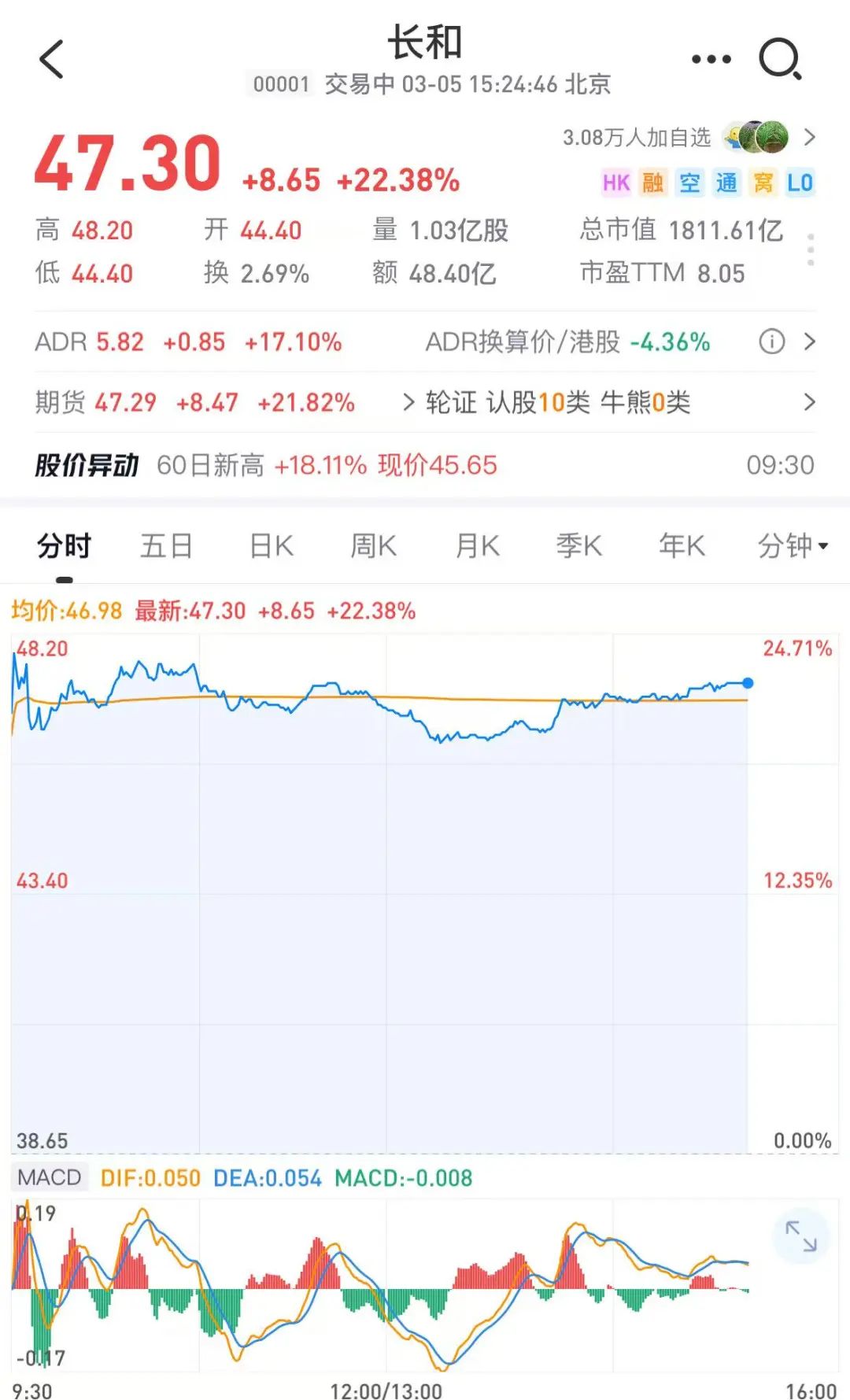
Task: Change the MACD indicator
Action: pos(50,1177)
